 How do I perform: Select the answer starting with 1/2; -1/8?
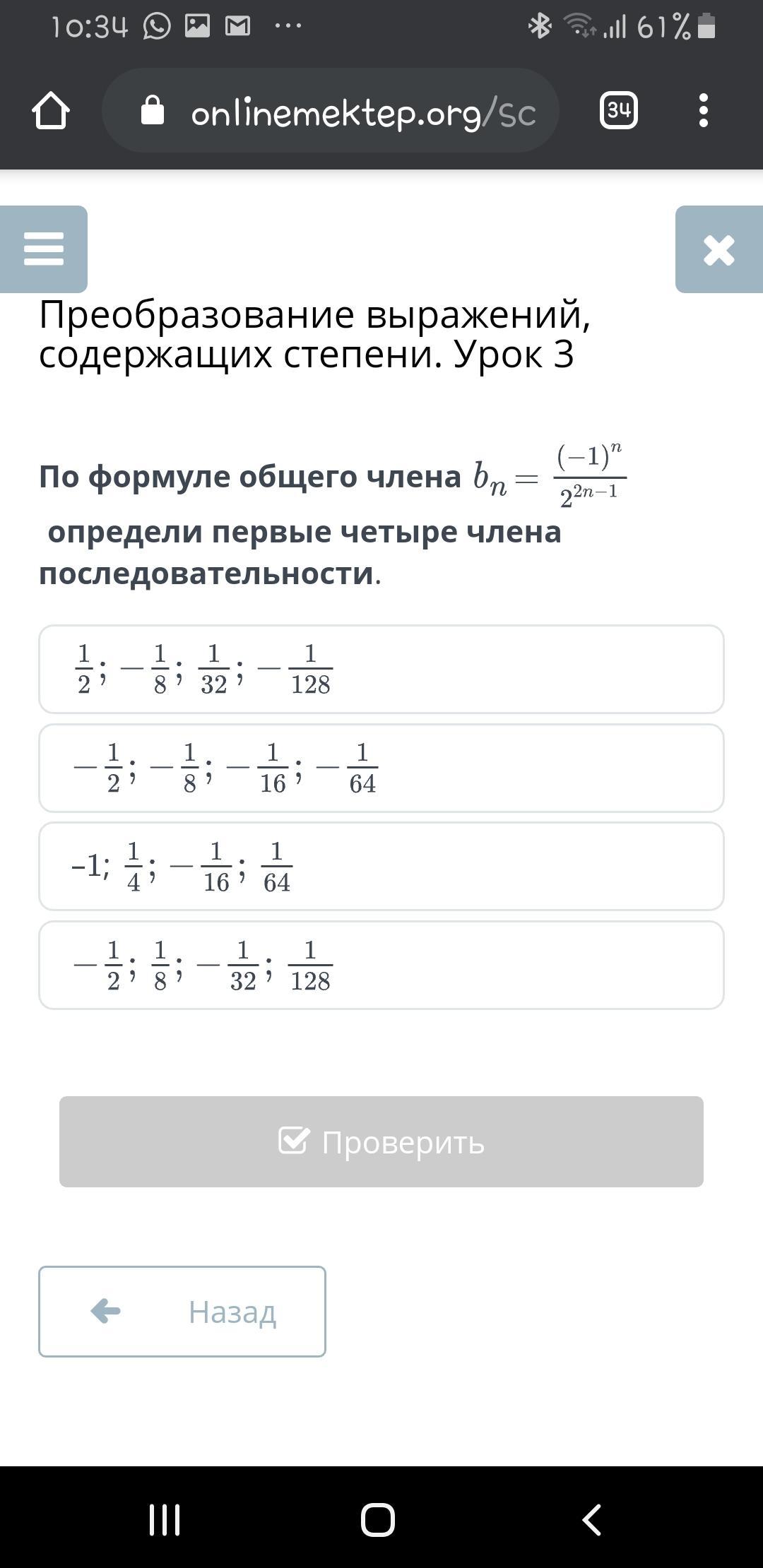[381, 669]
